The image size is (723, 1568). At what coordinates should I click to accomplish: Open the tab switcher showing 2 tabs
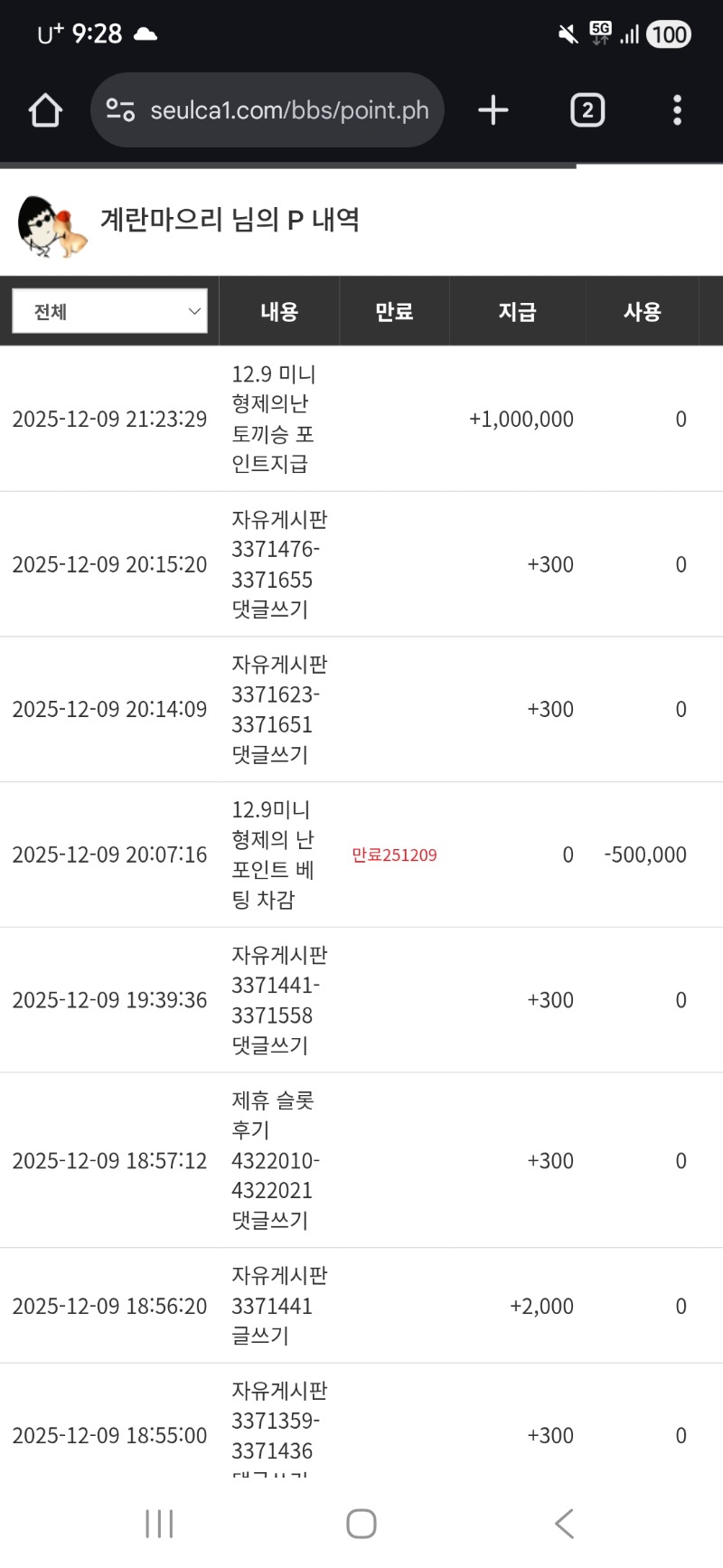(587, 109)
